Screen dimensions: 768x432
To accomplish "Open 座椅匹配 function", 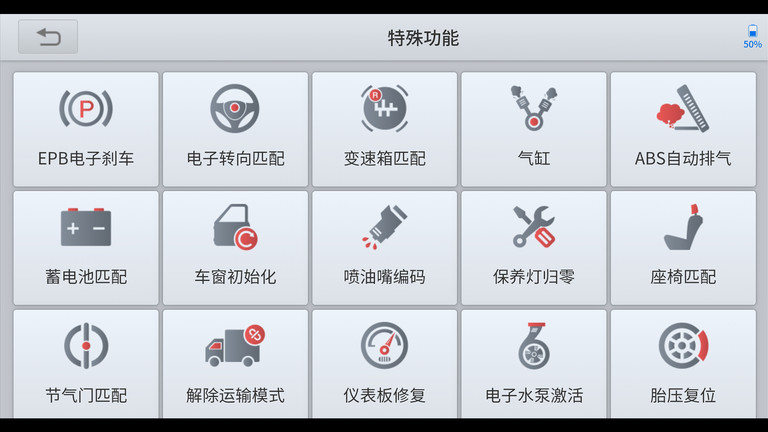I will pyautogui.click(x=683, y=247).
